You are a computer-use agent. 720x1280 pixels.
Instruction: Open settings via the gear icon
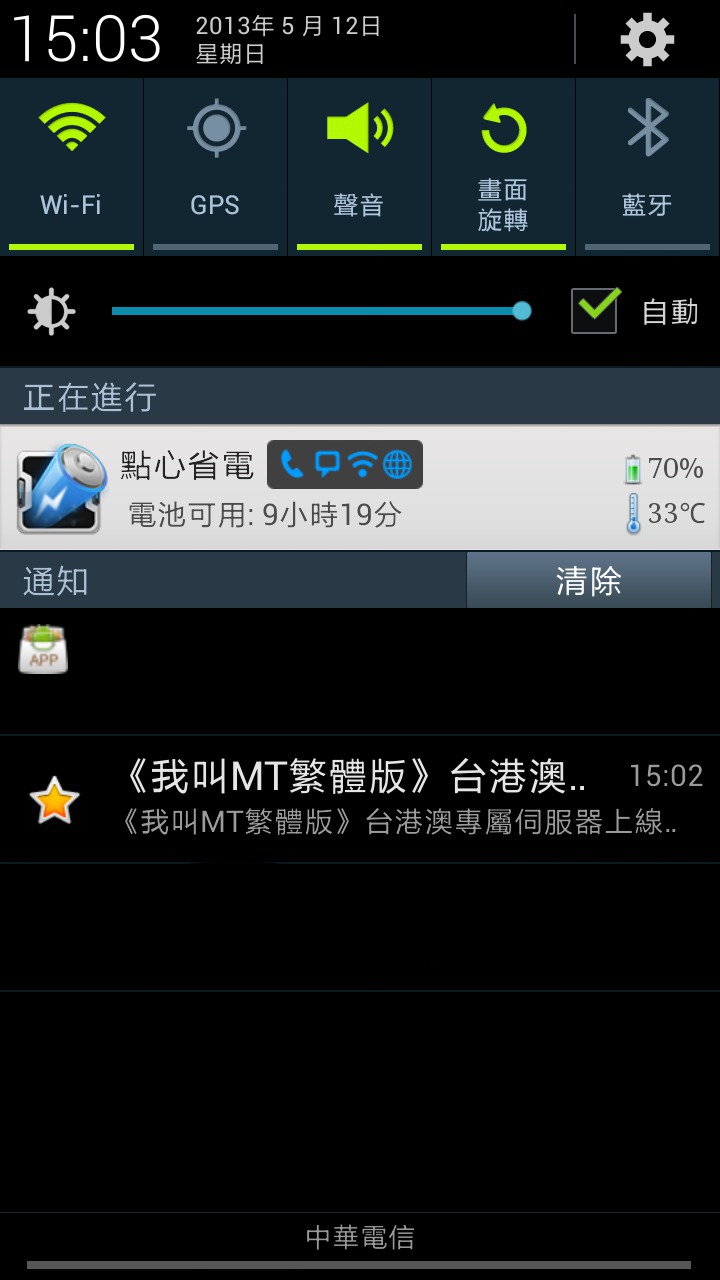[647, 40]
